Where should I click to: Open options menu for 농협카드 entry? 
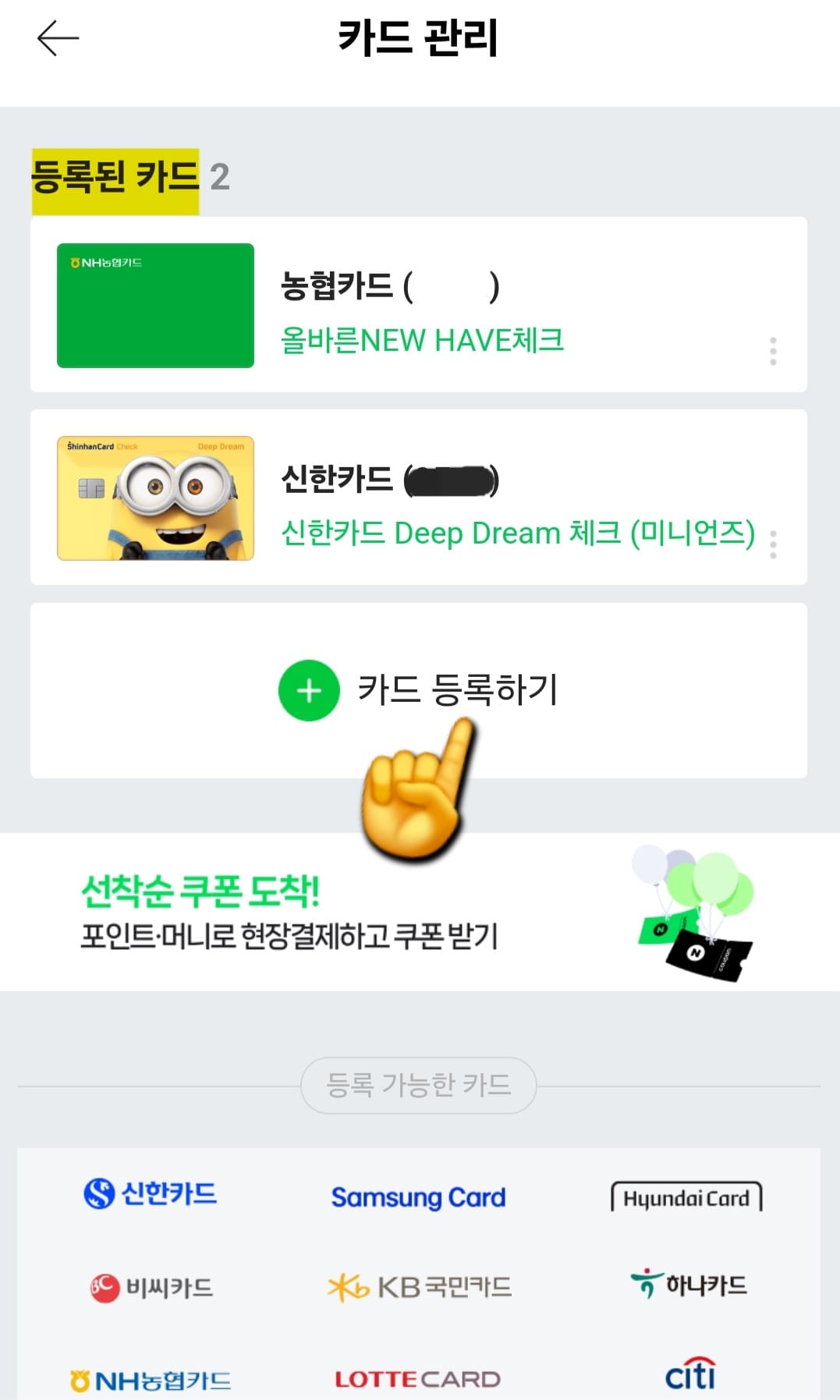point(773,350)
